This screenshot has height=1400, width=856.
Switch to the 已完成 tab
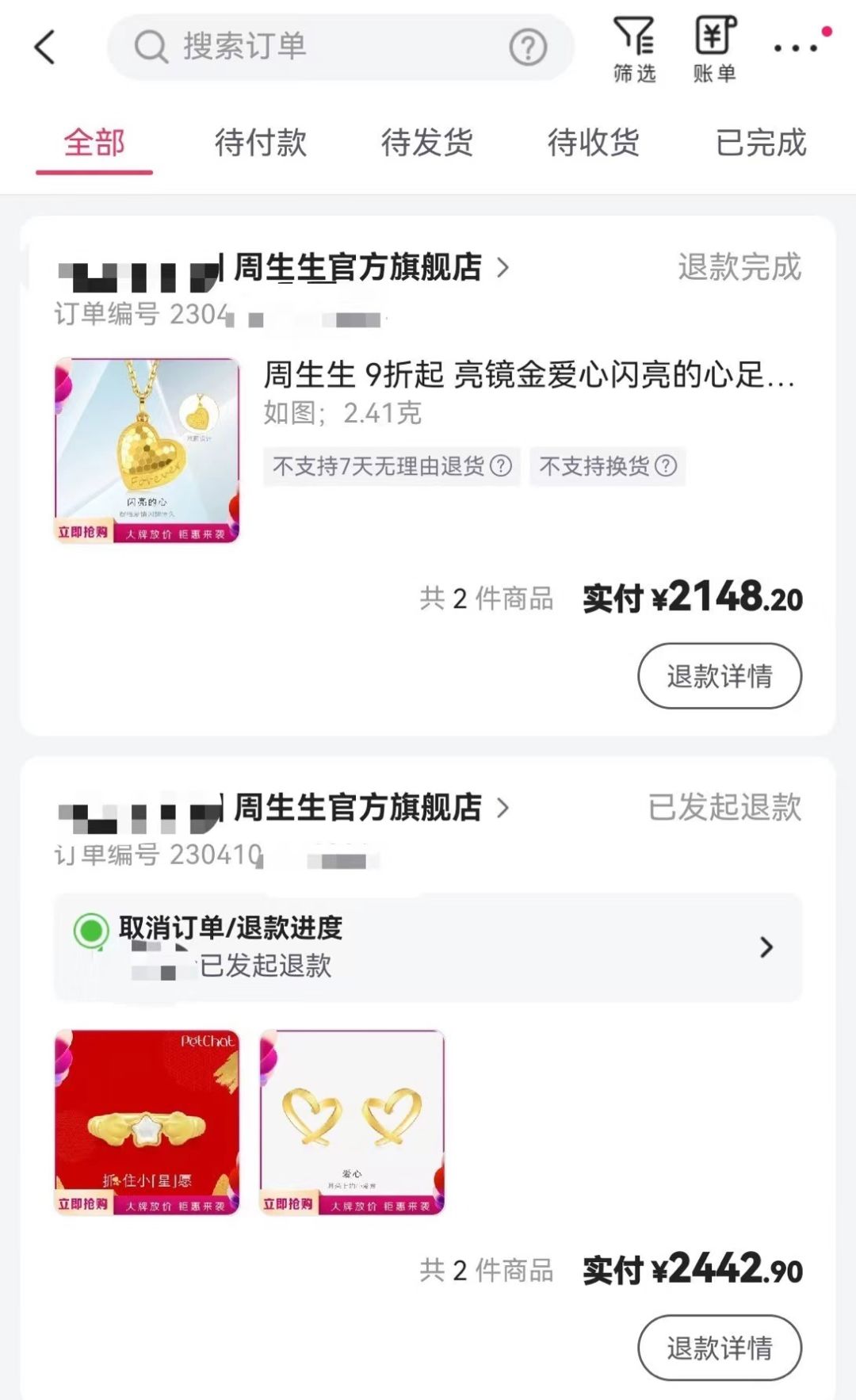tap(760, 143)
